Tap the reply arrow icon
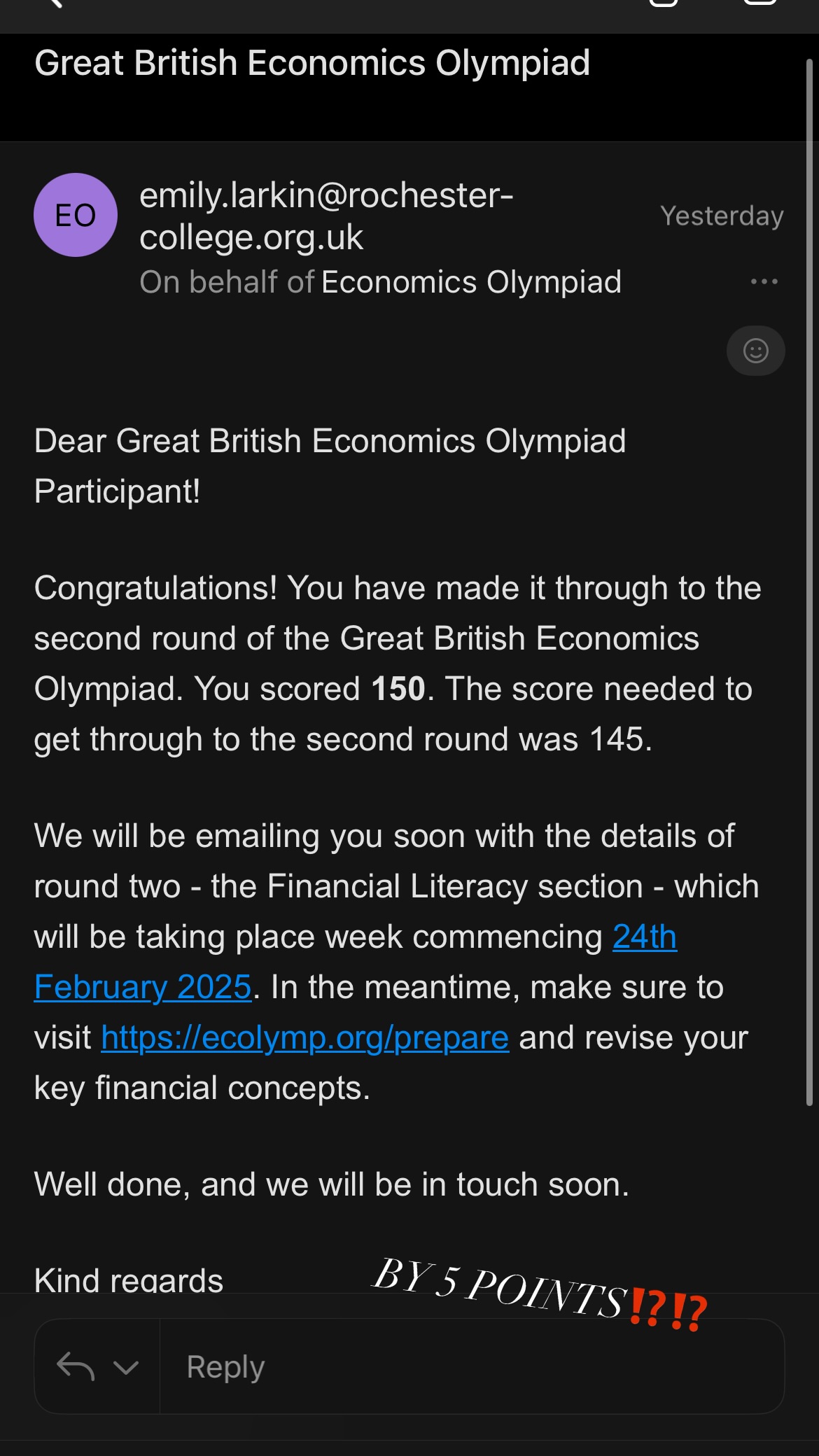 [x=76, y=1366]
